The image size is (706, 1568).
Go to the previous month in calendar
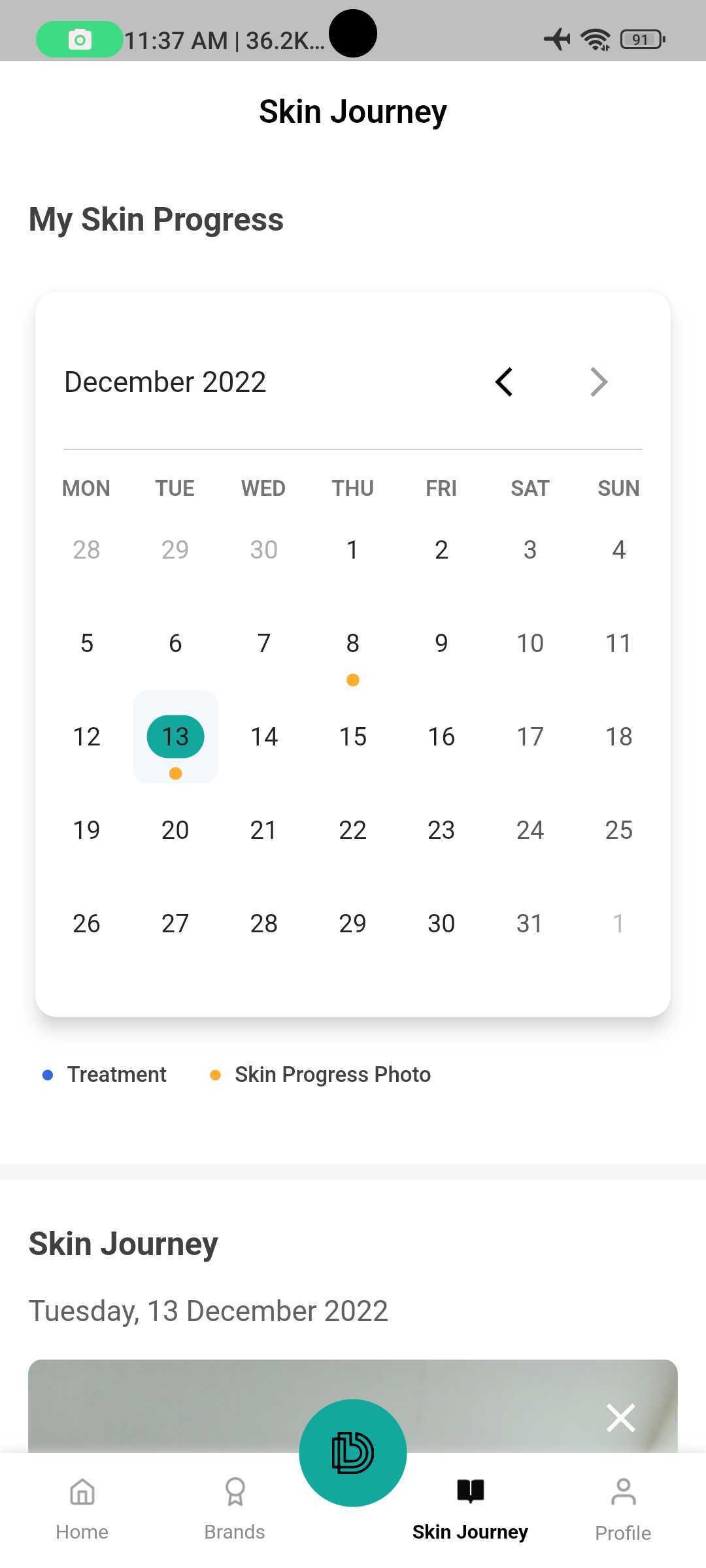point(503,382)
